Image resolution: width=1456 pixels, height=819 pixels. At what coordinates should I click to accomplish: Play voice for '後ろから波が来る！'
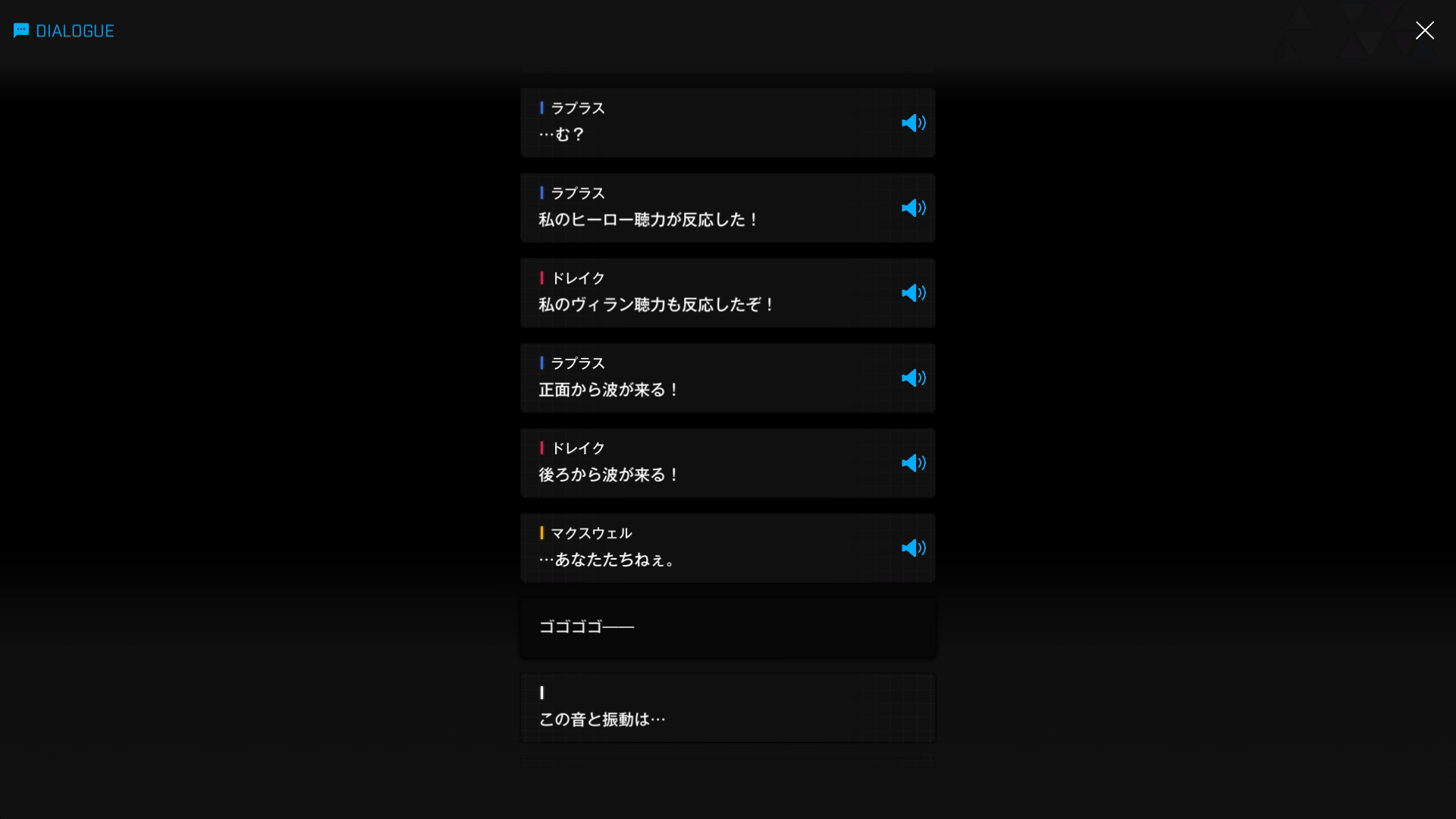[x=913, y=463]
